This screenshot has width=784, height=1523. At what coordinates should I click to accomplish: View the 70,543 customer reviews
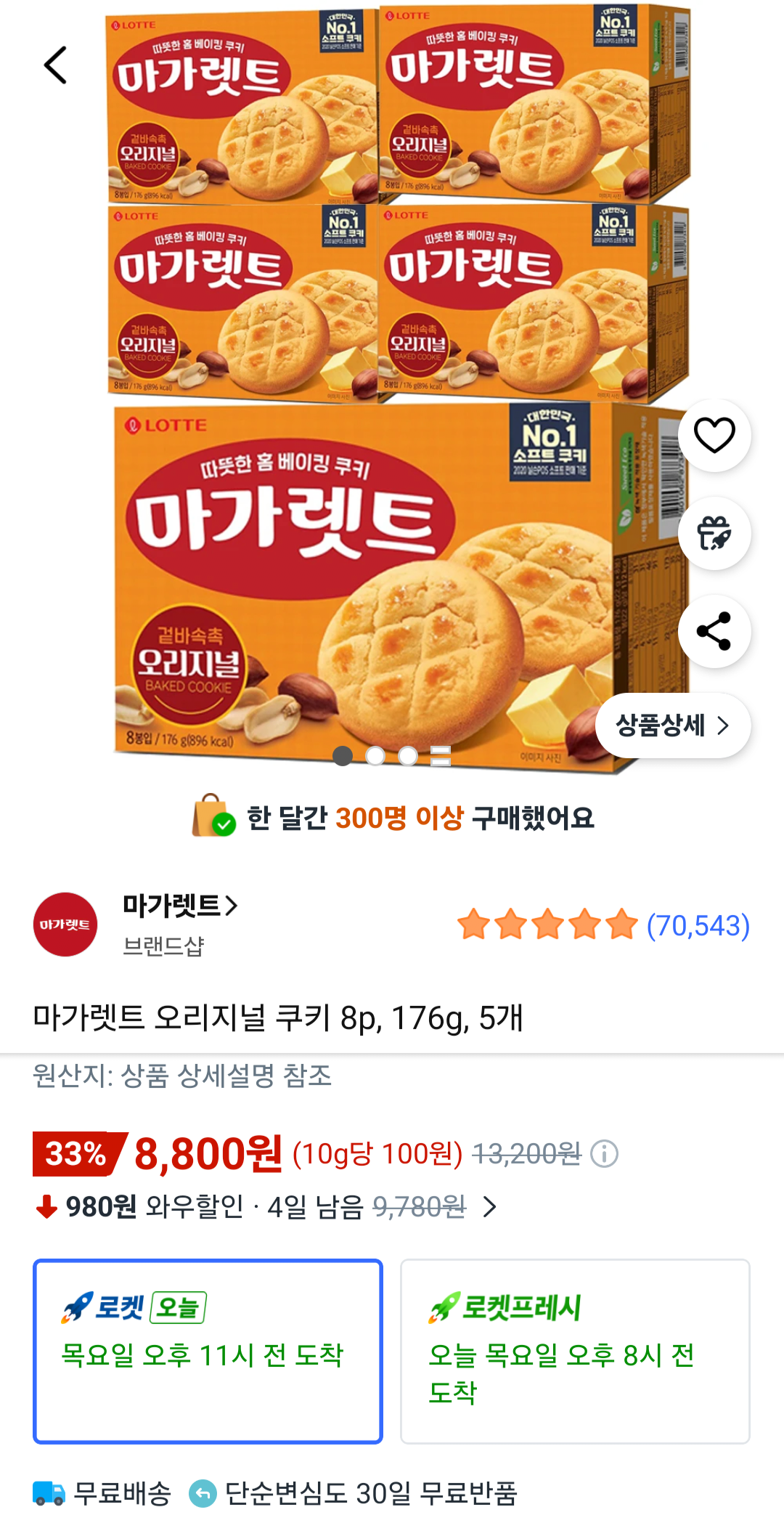point(697,926)
